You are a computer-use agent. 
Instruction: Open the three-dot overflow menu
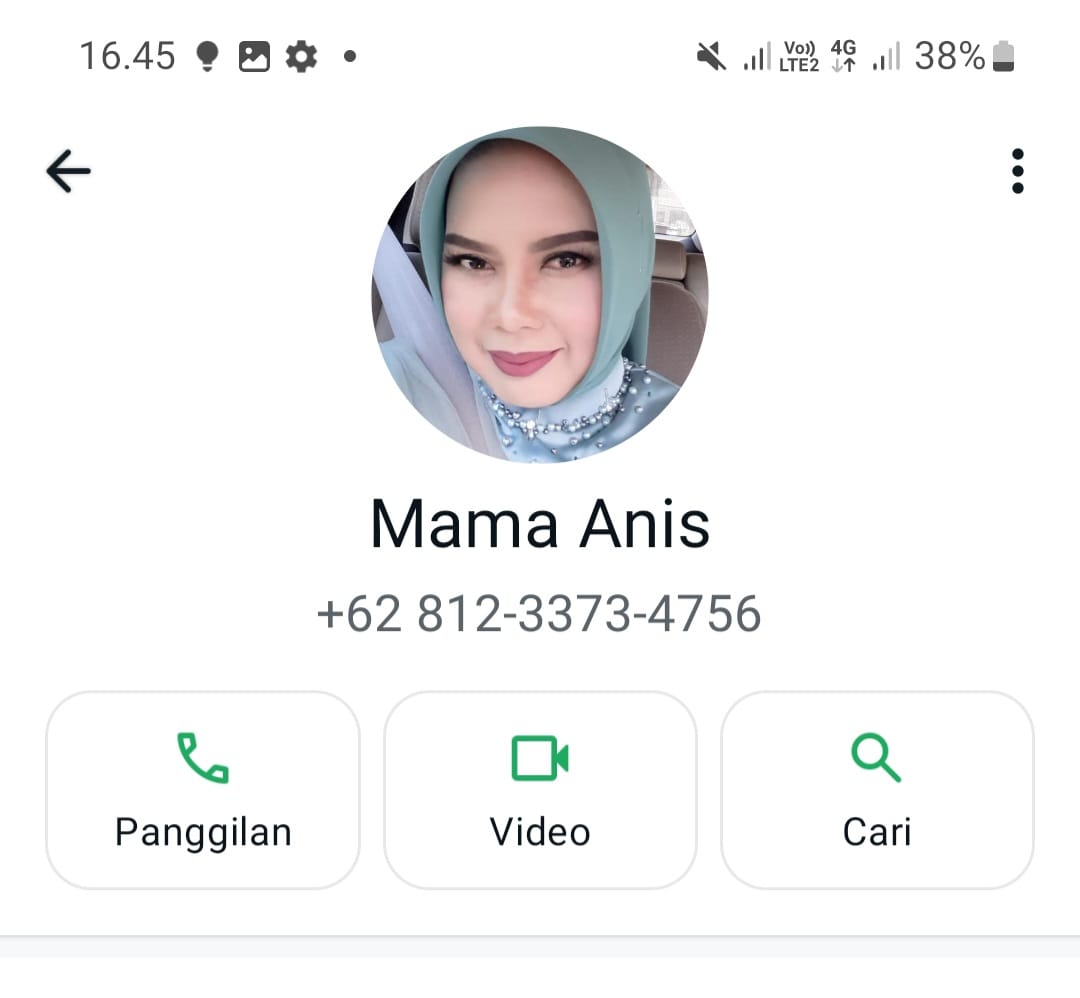click(1017, 171)
